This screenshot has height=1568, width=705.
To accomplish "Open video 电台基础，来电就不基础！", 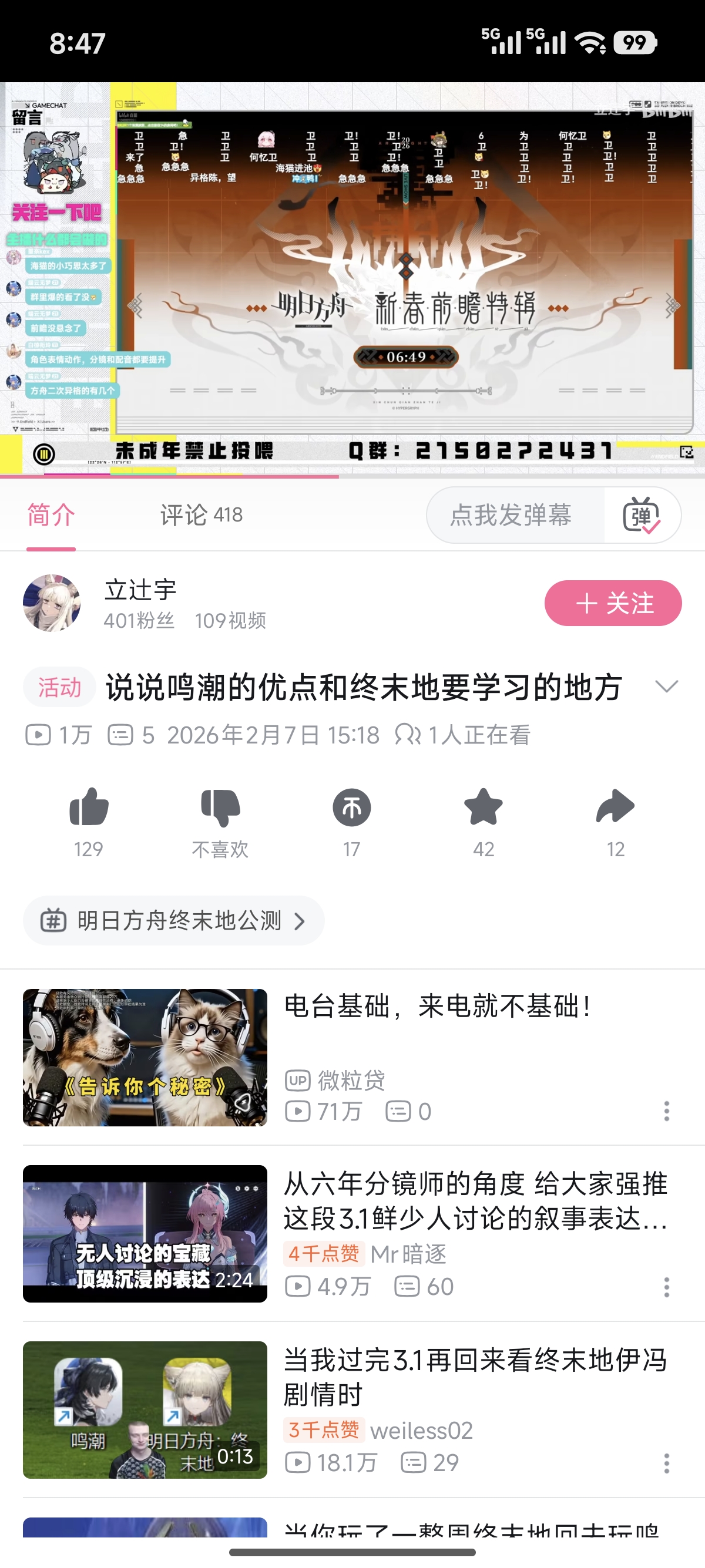I will (x=437, y=1006).
